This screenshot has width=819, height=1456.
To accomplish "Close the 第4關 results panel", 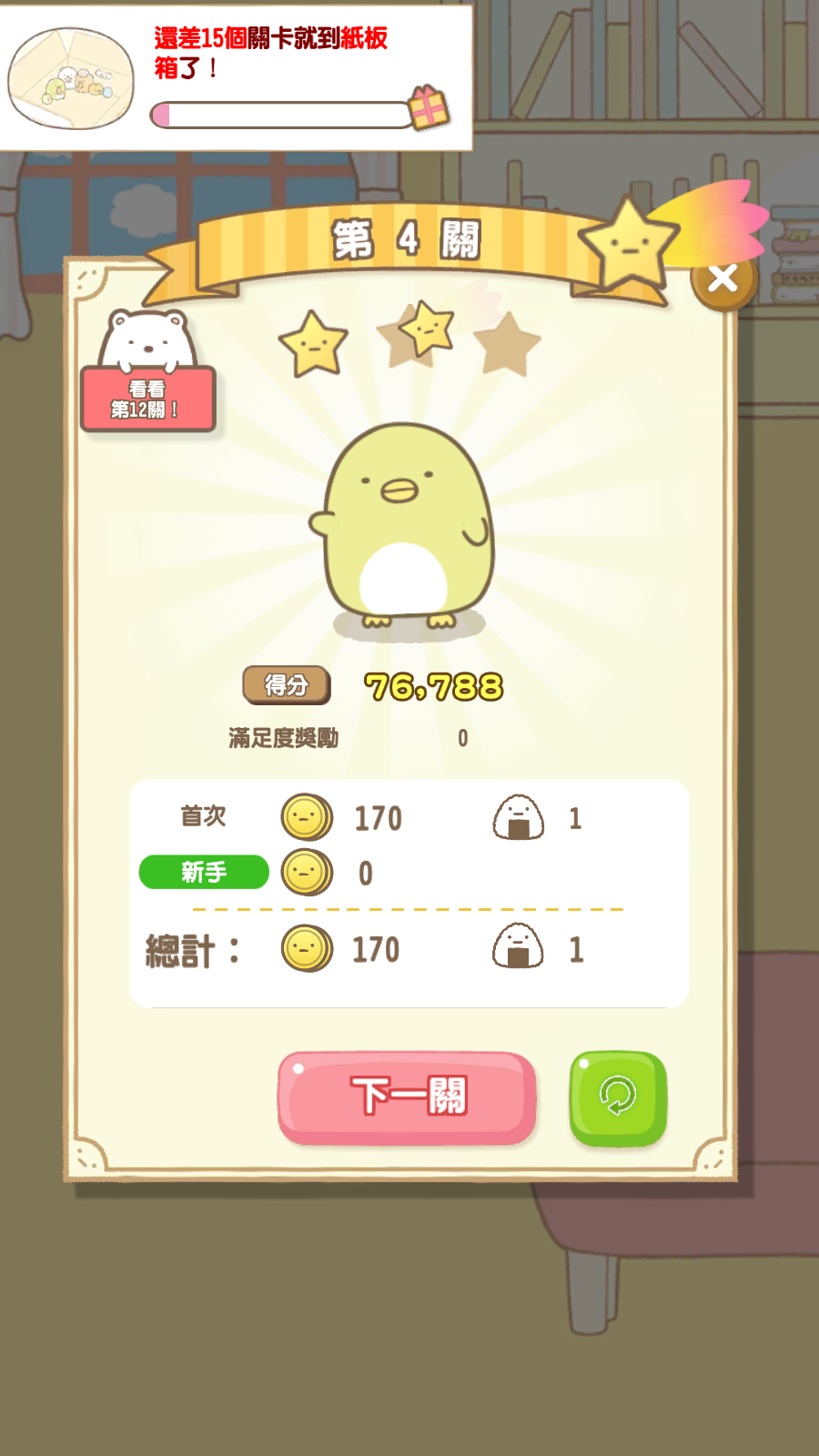I will (722, 282).
